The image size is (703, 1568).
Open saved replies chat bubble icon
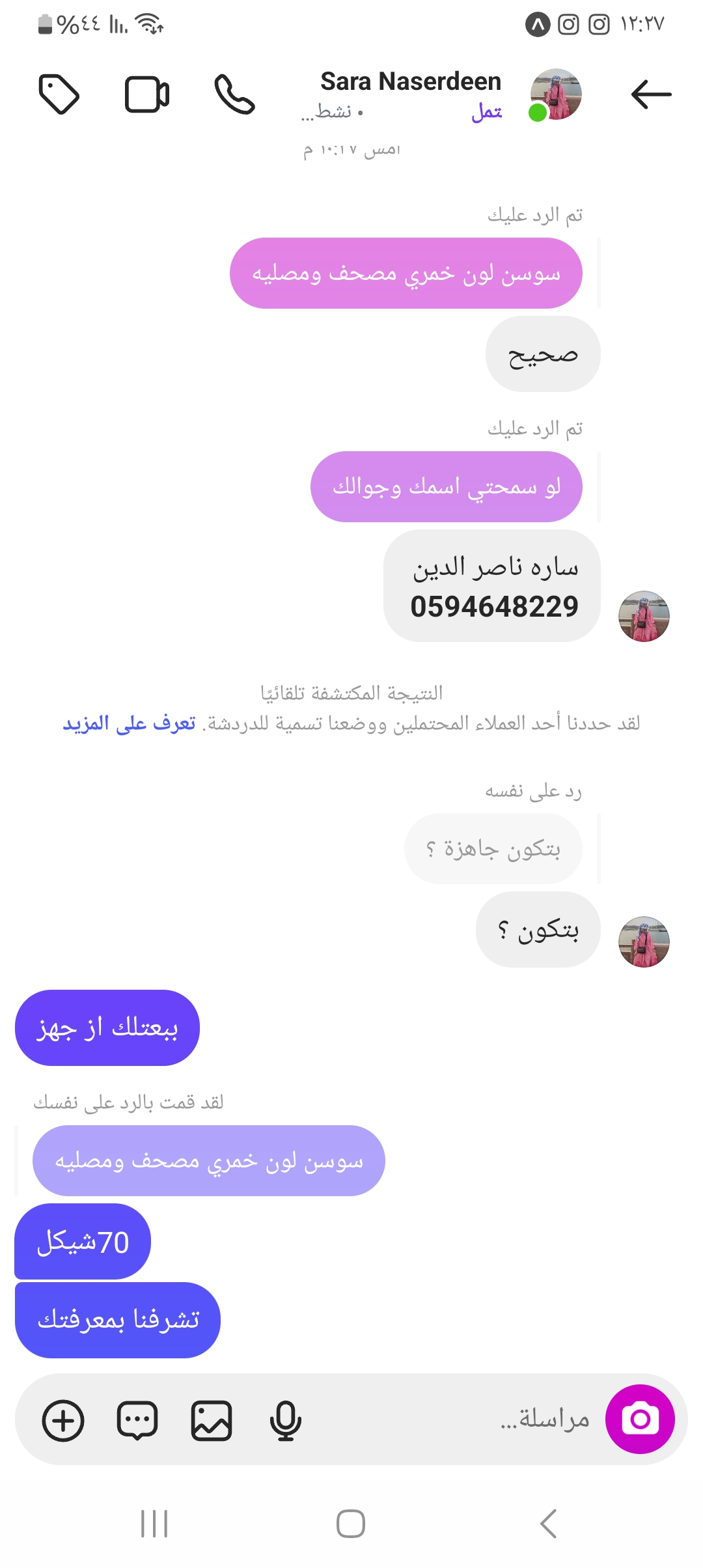pos(137,1420)
